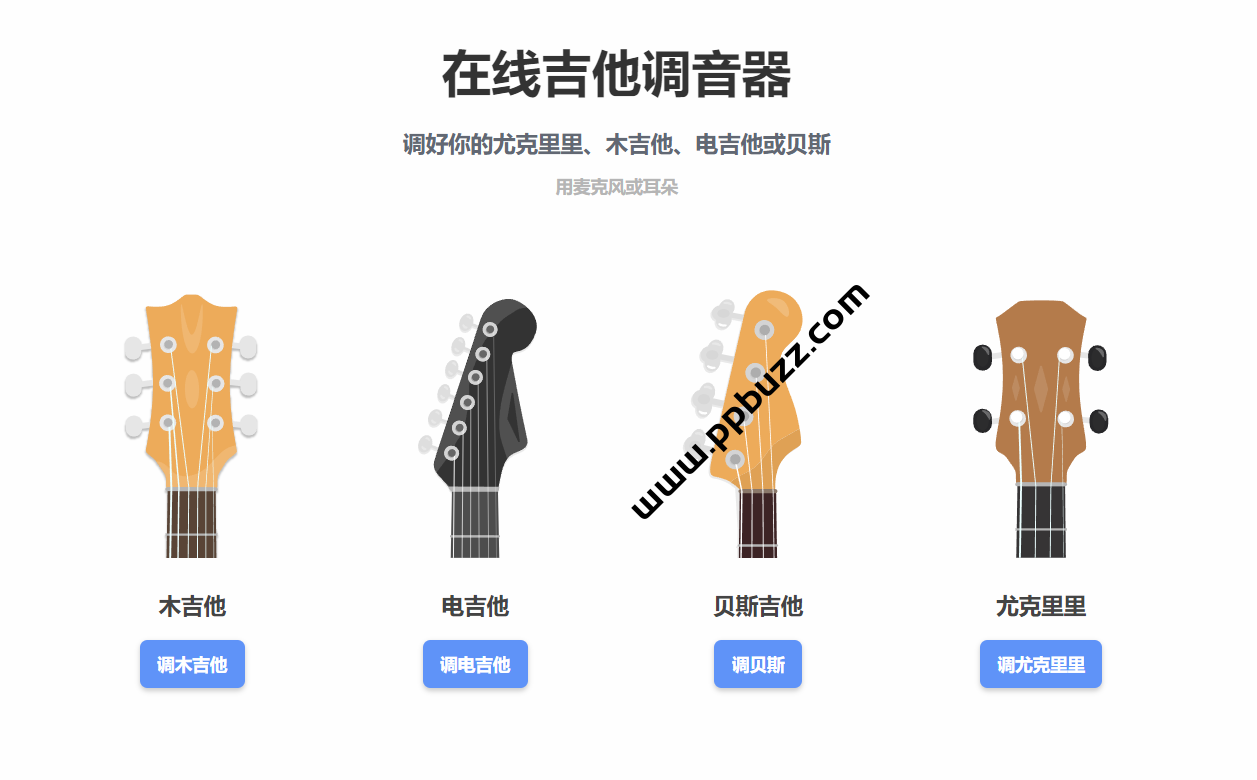Tap the 调木吉他 button
This screenshot has height=780, width=1257.
click(x=192, y=664)
